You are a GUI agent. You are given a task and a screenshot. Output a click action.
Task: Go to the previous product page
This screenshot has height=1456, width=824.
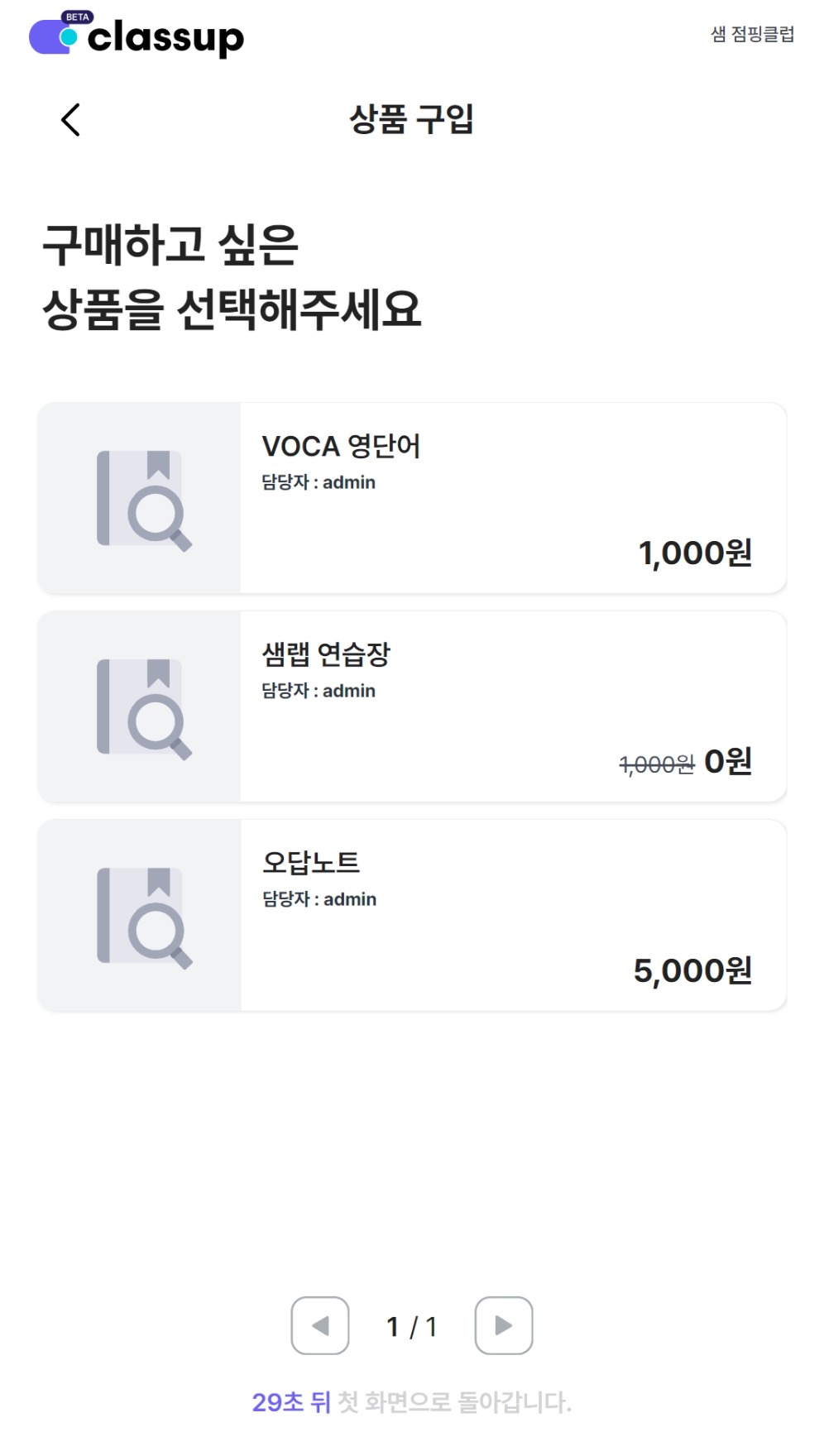click(x=320, y=1325)
